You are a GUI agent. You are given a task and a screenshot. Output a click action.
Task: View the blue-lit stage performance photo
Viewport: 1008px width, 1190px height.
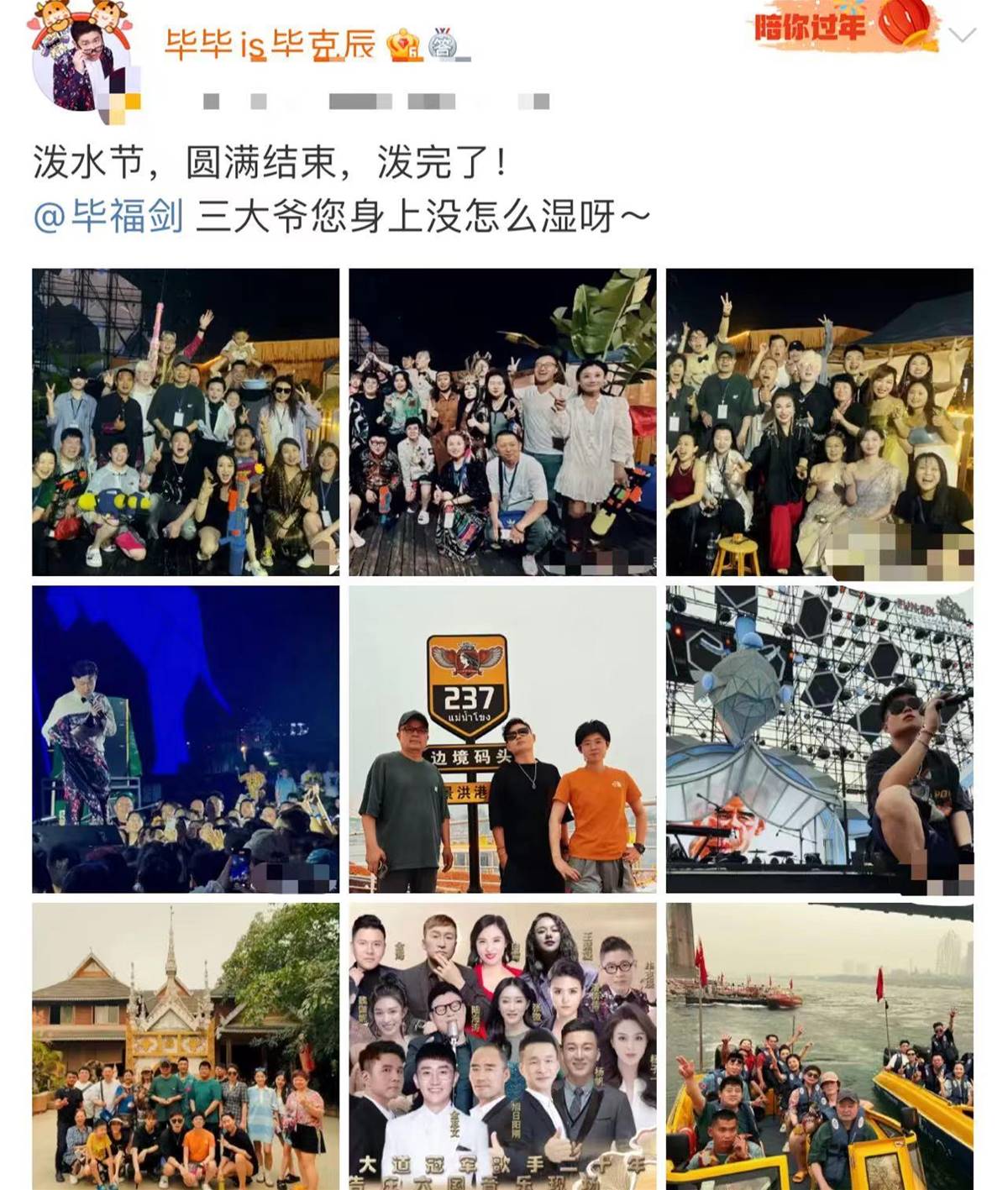tap(186, 739)
